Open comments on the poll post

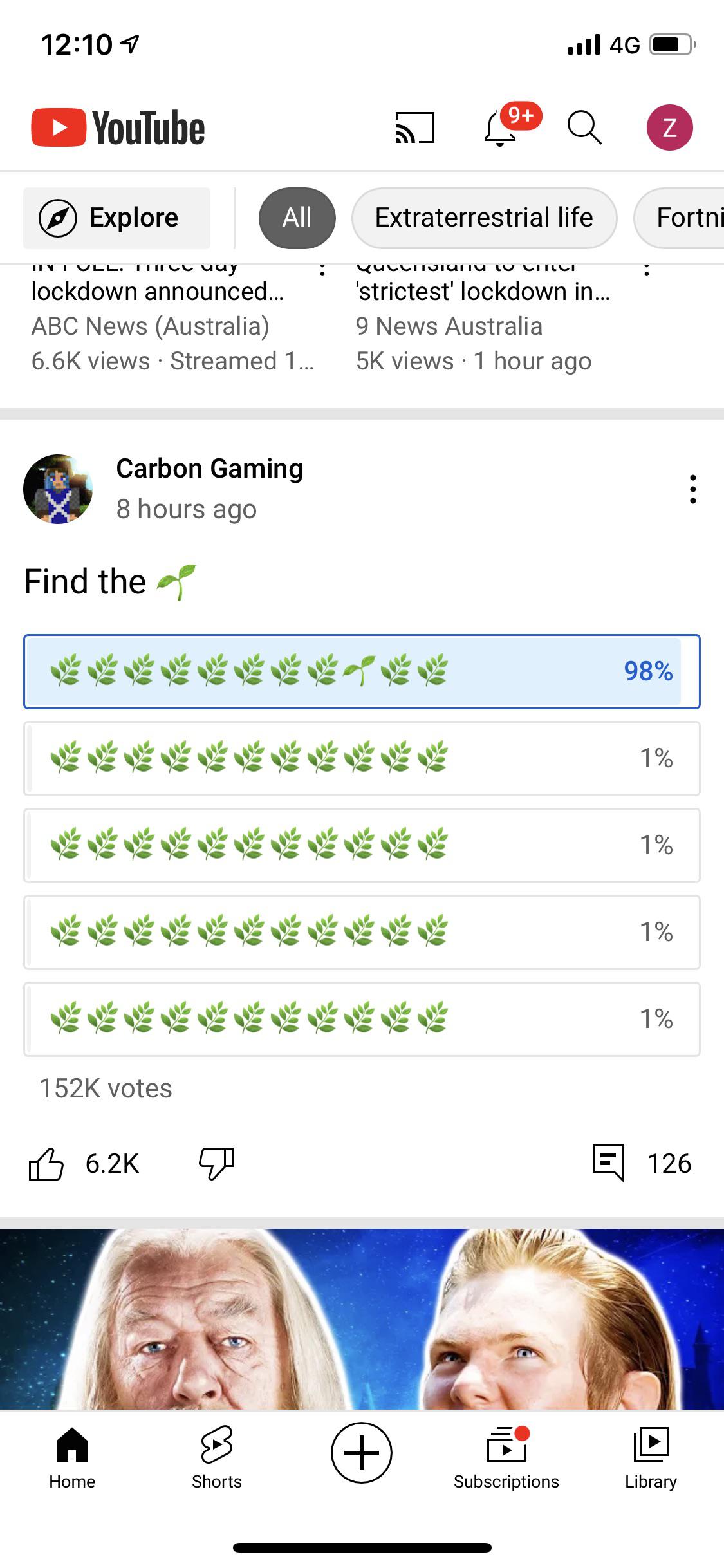(x=609, y=1162)
